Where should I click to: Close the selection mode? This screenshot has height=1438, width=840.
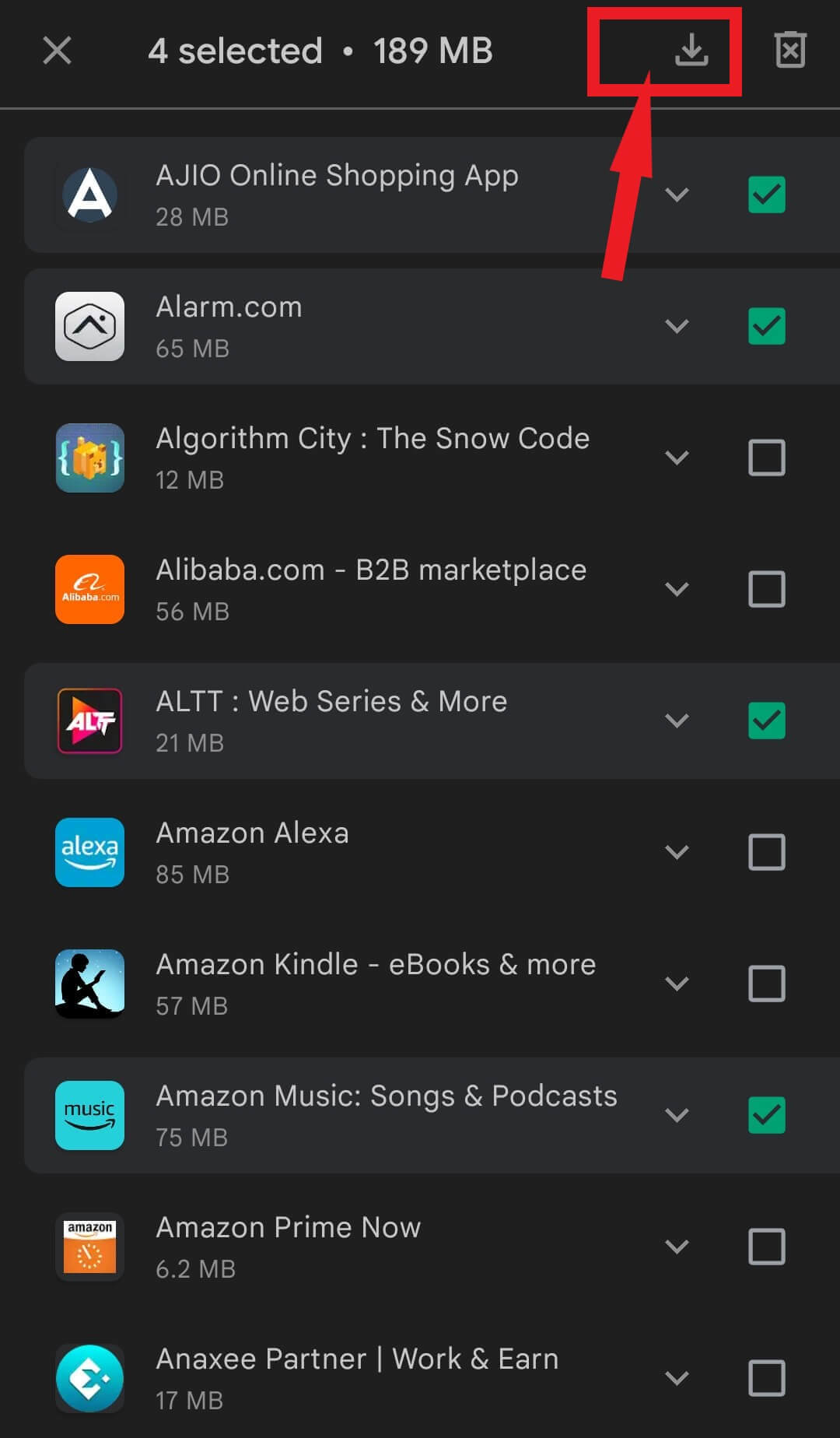pos(57,51)
